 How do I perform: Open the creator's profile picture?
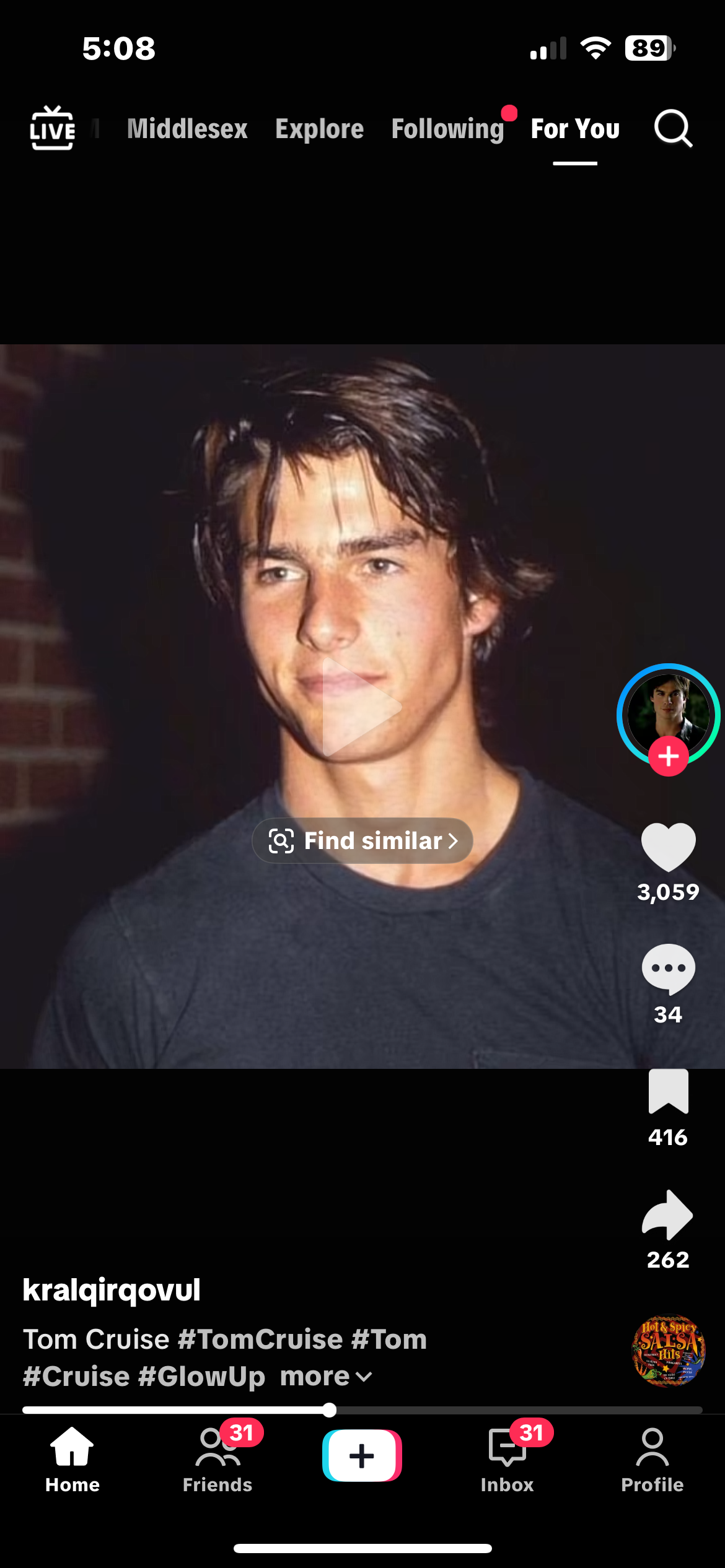(668, 711)
